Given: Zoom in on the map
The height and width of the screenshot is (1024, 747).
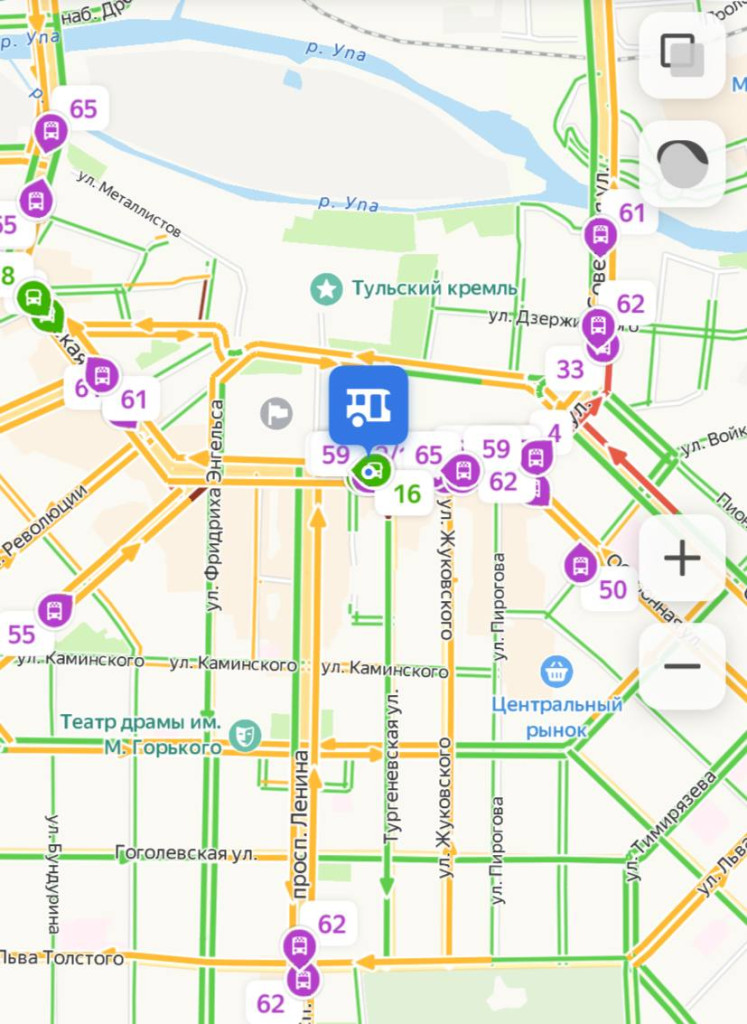Looking at the screenshot, I should point(681,558).
